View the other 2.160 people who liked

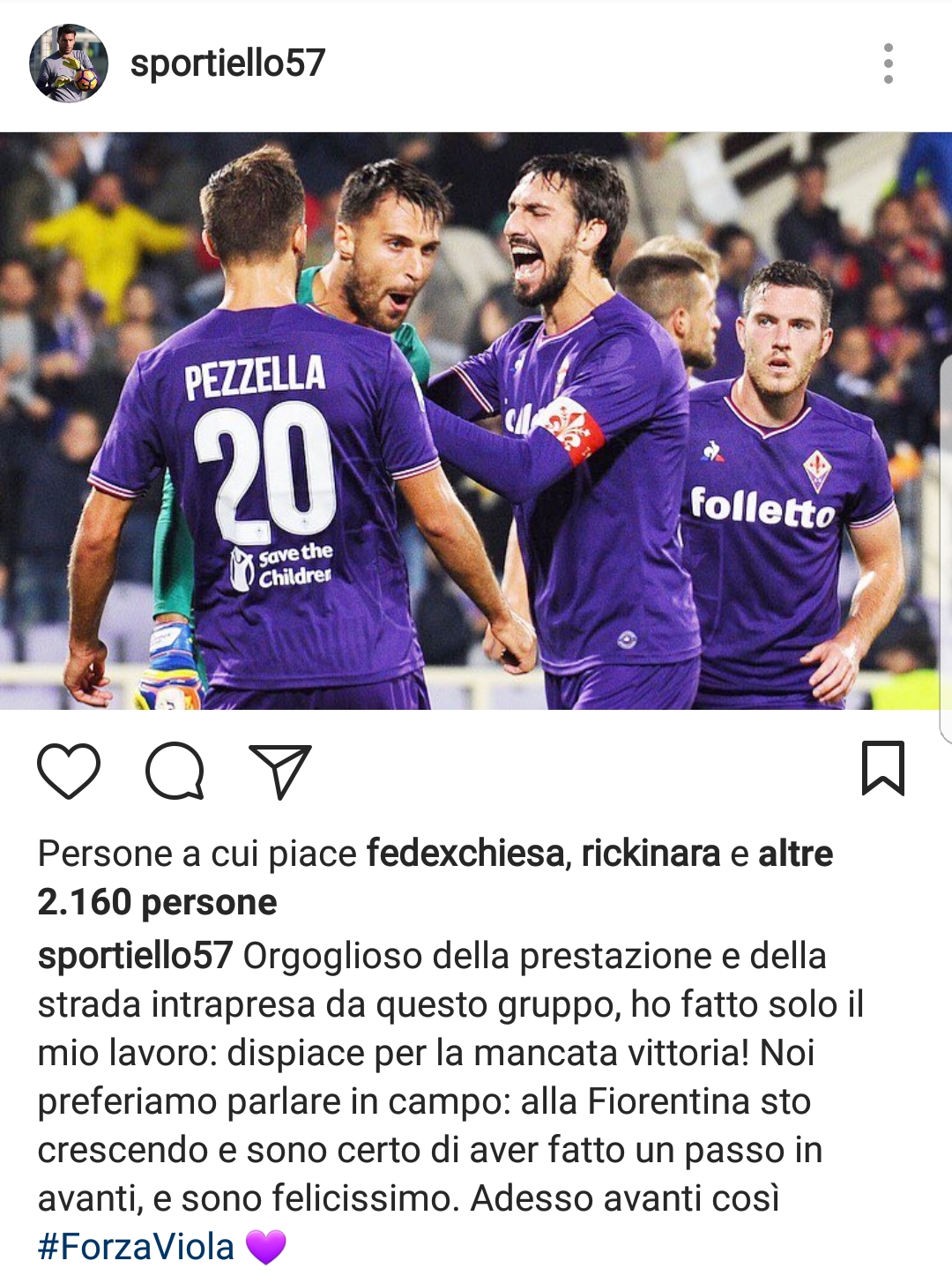click(x=157, y=902)
